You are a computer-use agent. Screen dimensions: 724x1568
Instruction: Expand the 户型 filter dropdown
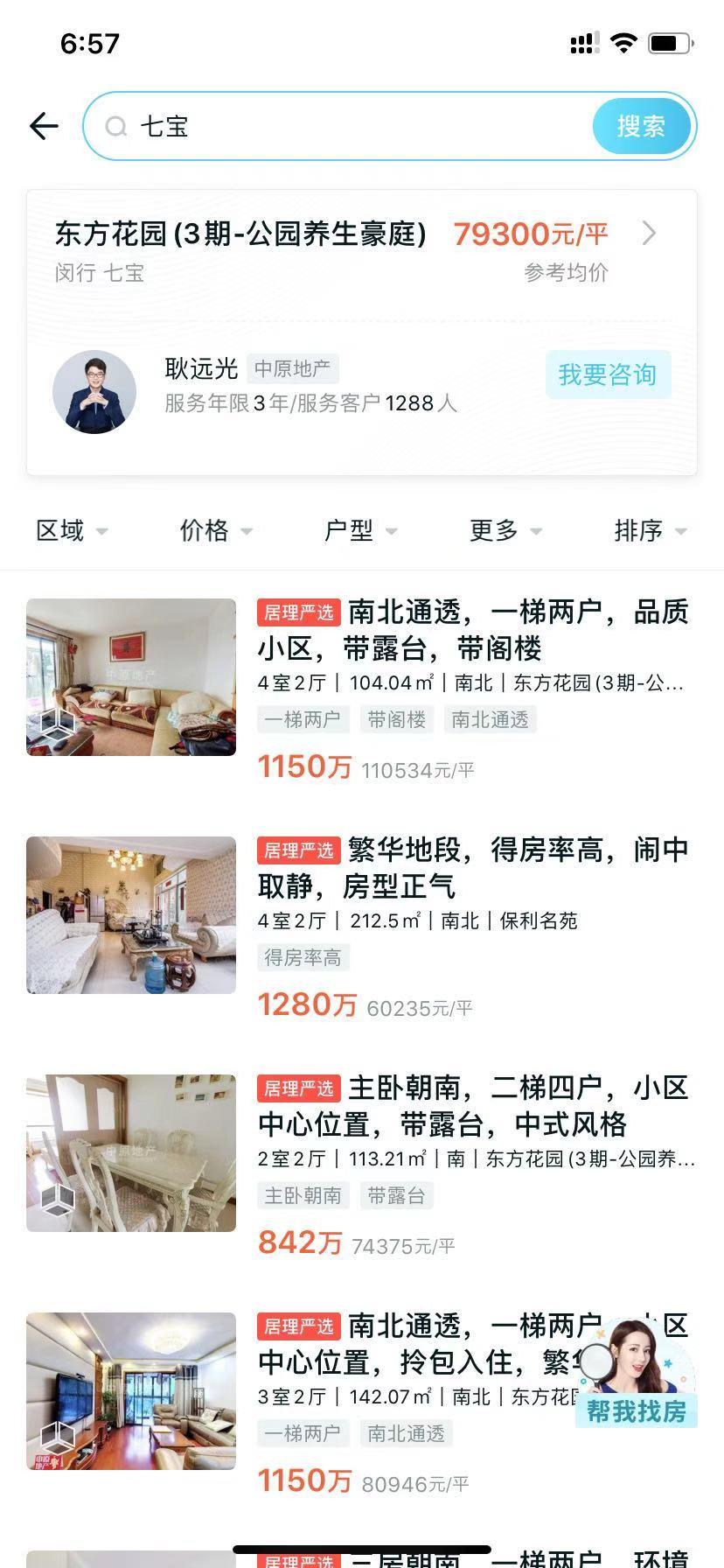coord(360,530)
